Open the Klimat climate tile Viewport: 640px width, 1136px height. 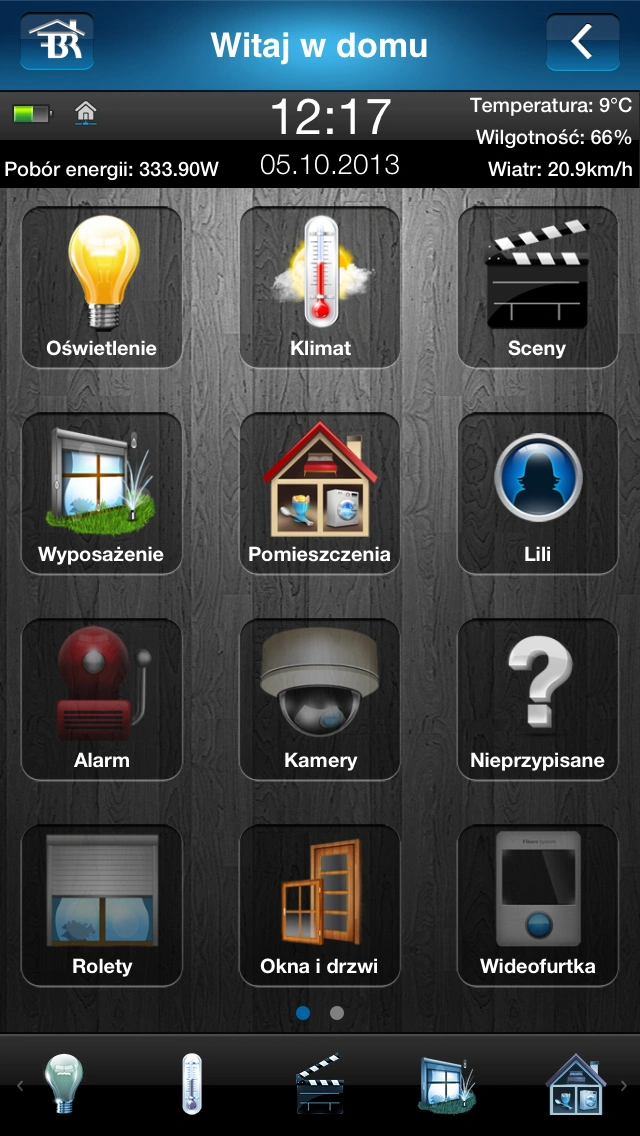coord(320,288)
